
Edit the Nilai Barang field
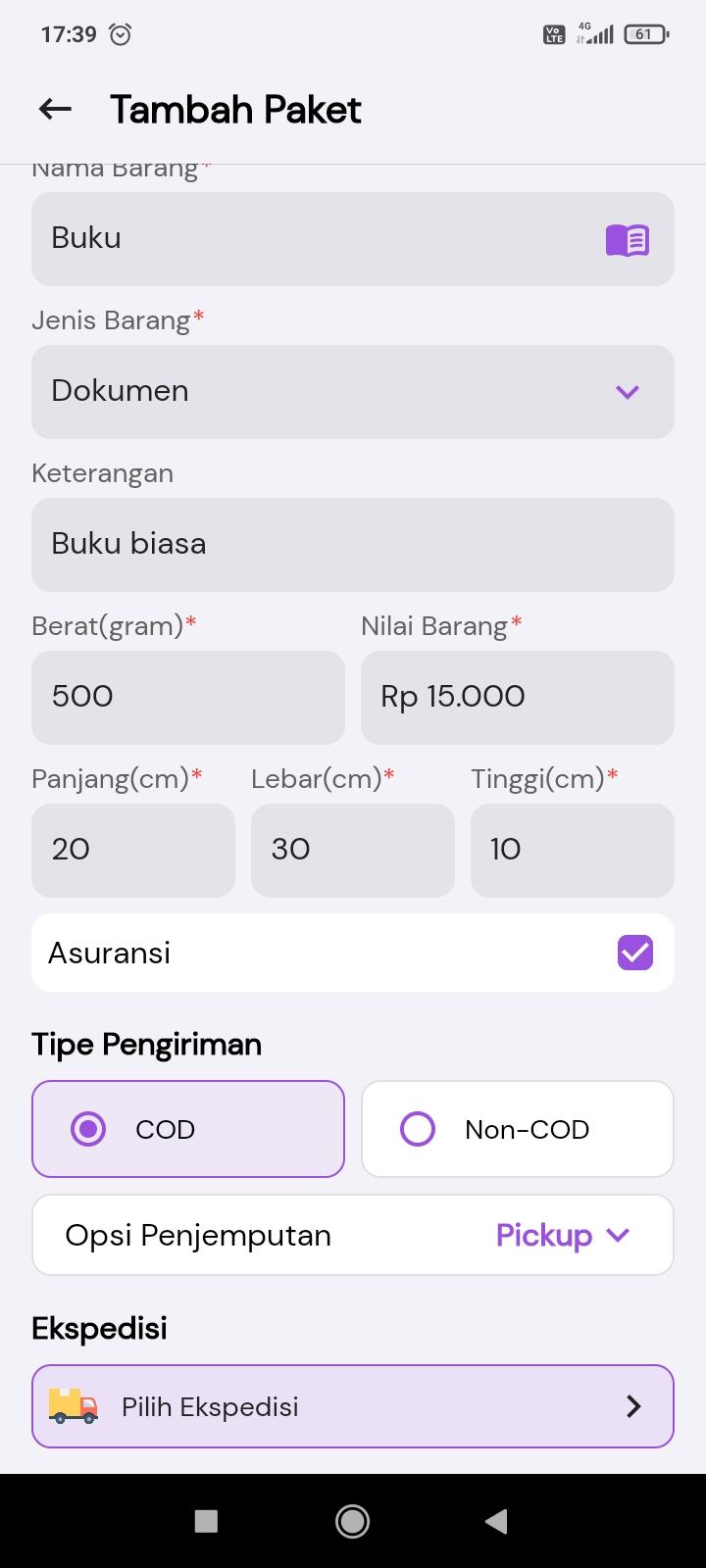click(518, 698)
